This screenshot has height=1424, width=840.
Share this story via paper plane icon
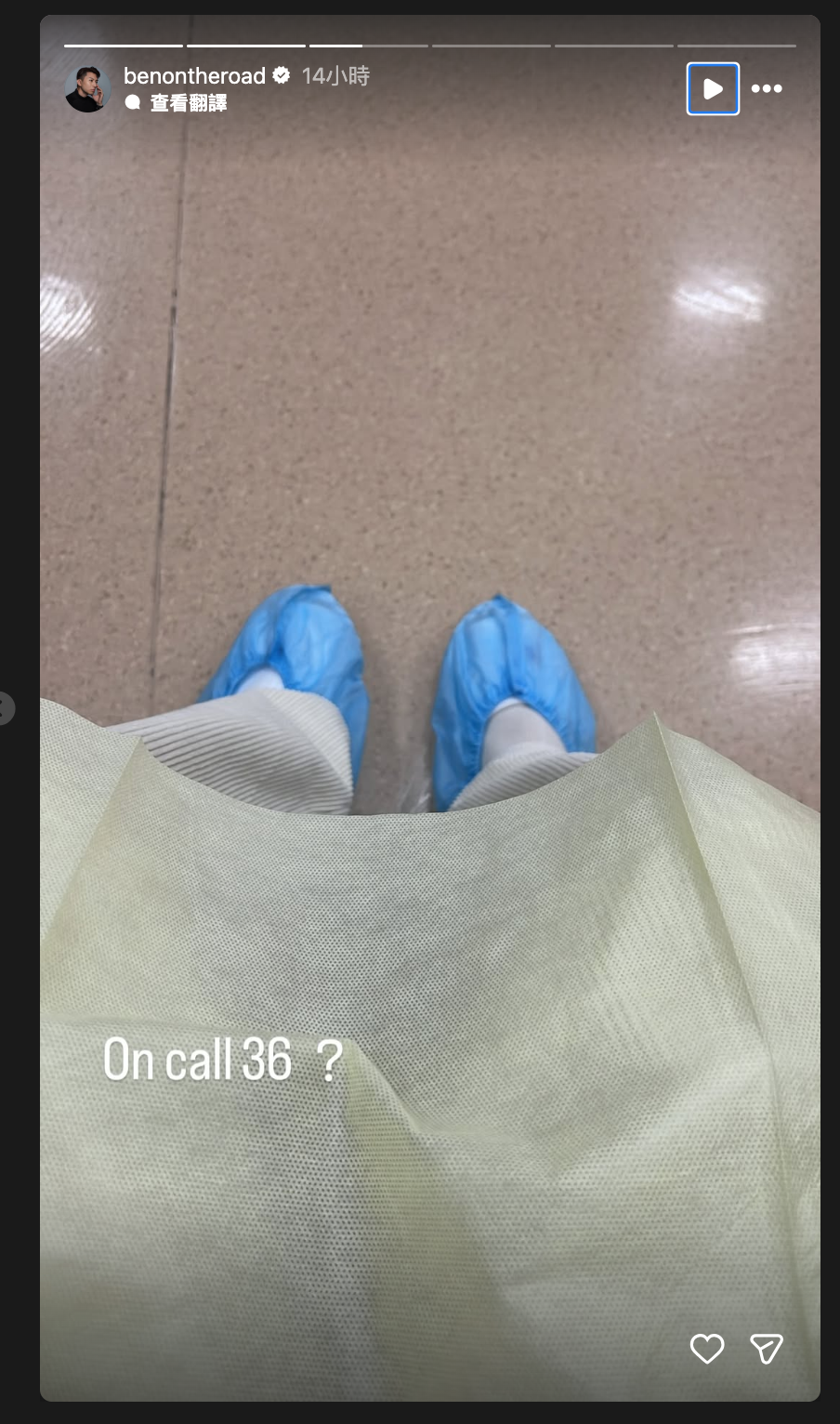[767, 1348]
